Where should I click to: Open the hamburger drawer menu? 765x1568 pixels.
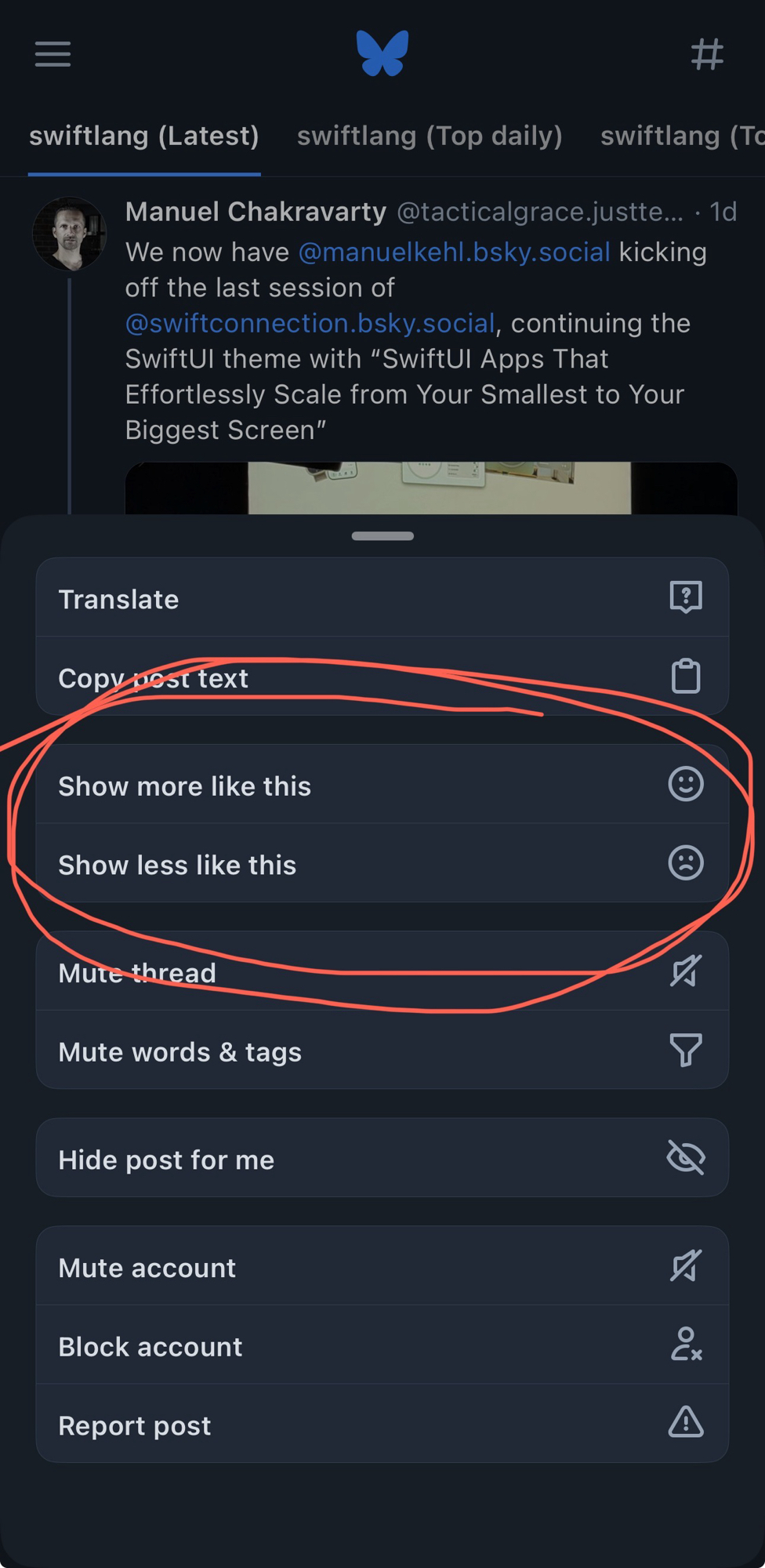click(53, 54)
